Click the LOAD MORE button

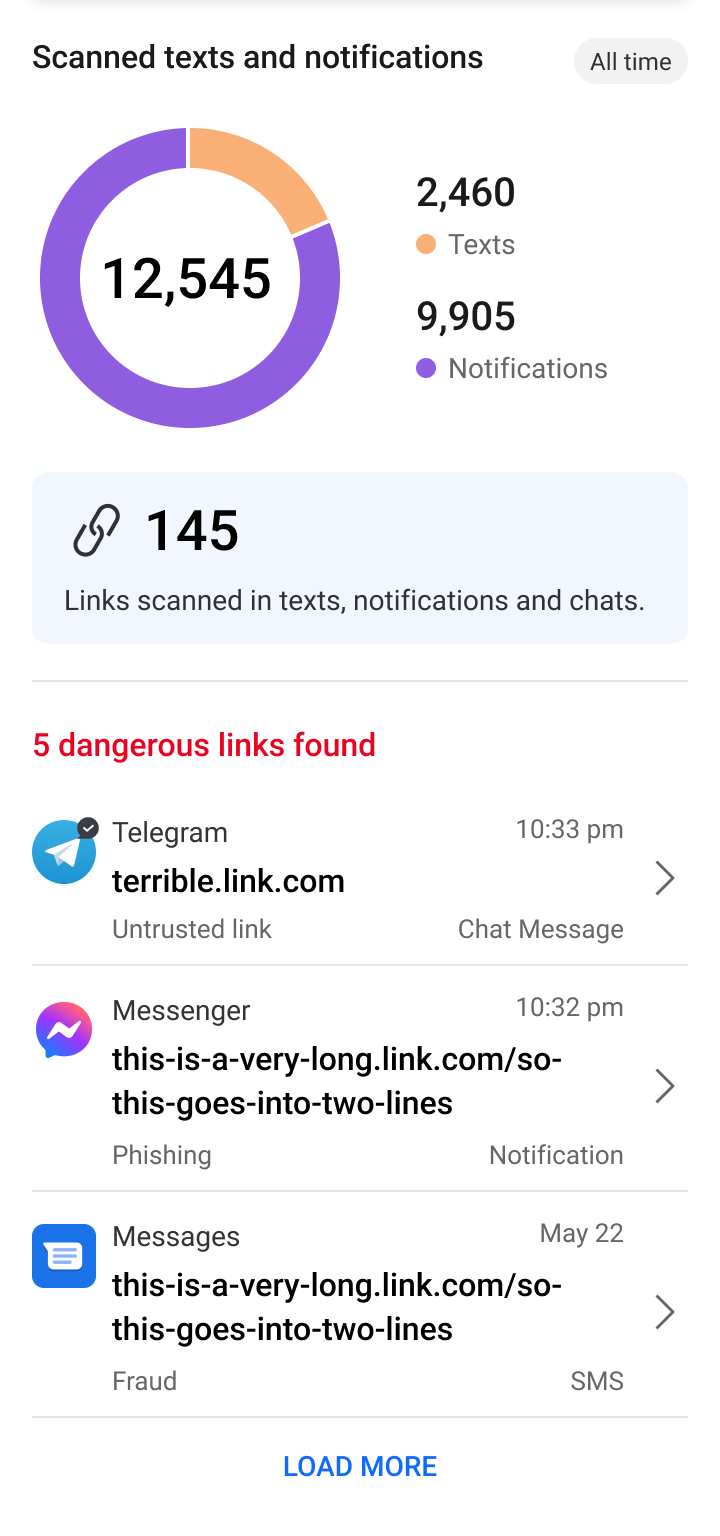[x=360, y=1466]
